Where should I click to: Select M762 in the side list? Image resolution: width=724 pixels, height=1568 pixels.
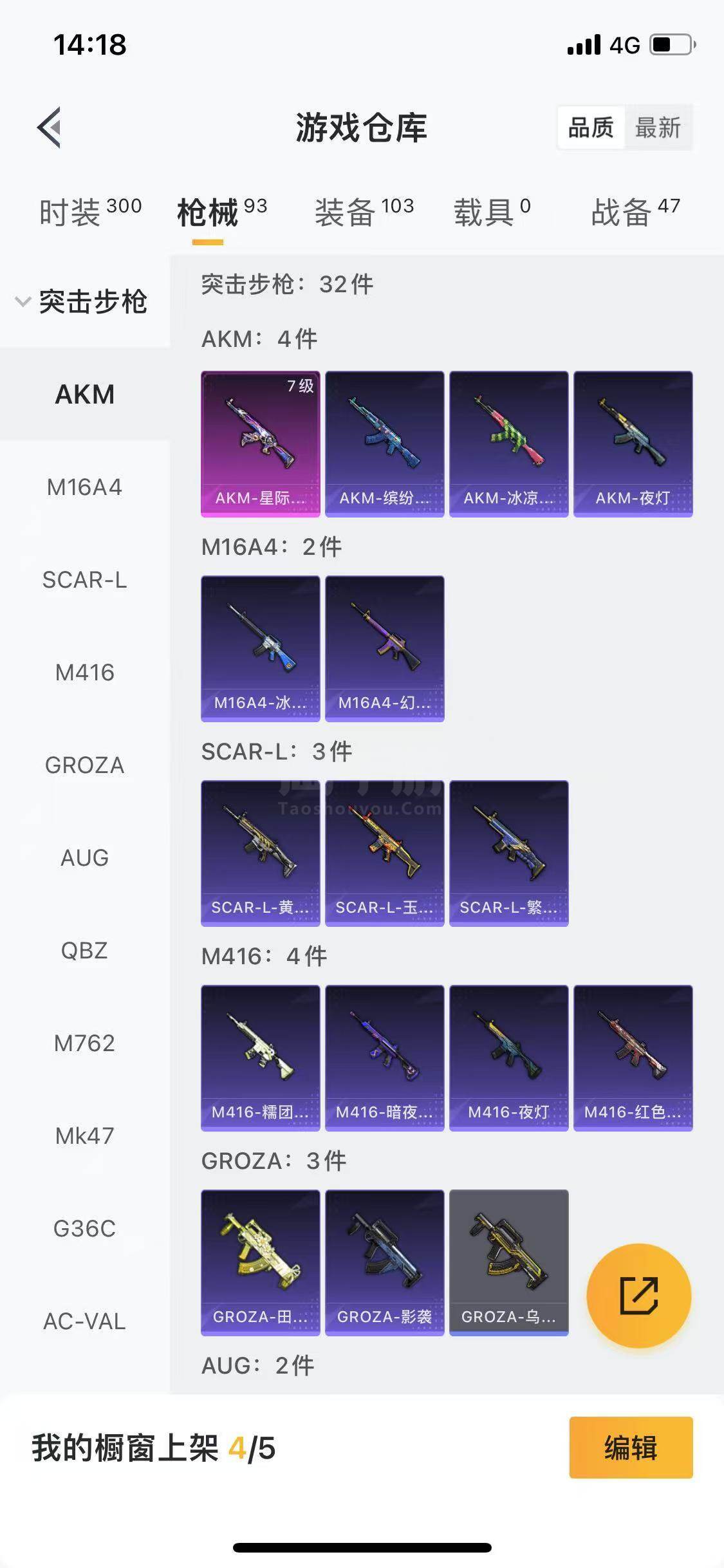[x=84, y=1043]
